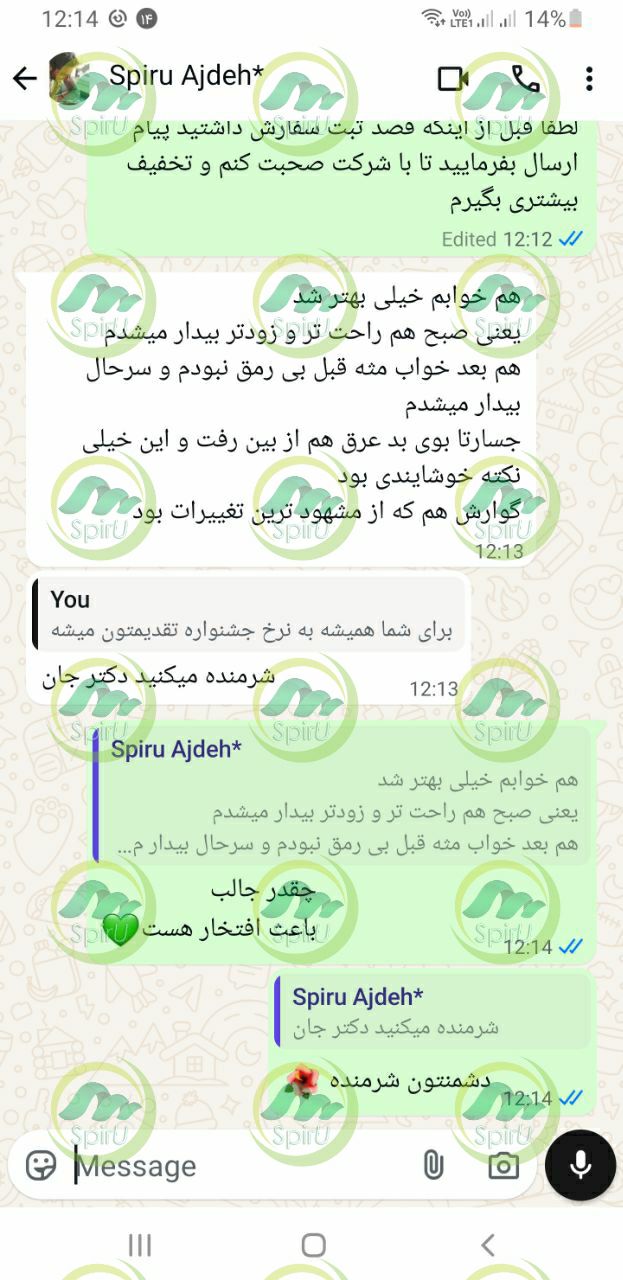Open the chat overflow menu
This screenshot has height=1280, width=623.
pyautogui.click(x=589, y=78)
